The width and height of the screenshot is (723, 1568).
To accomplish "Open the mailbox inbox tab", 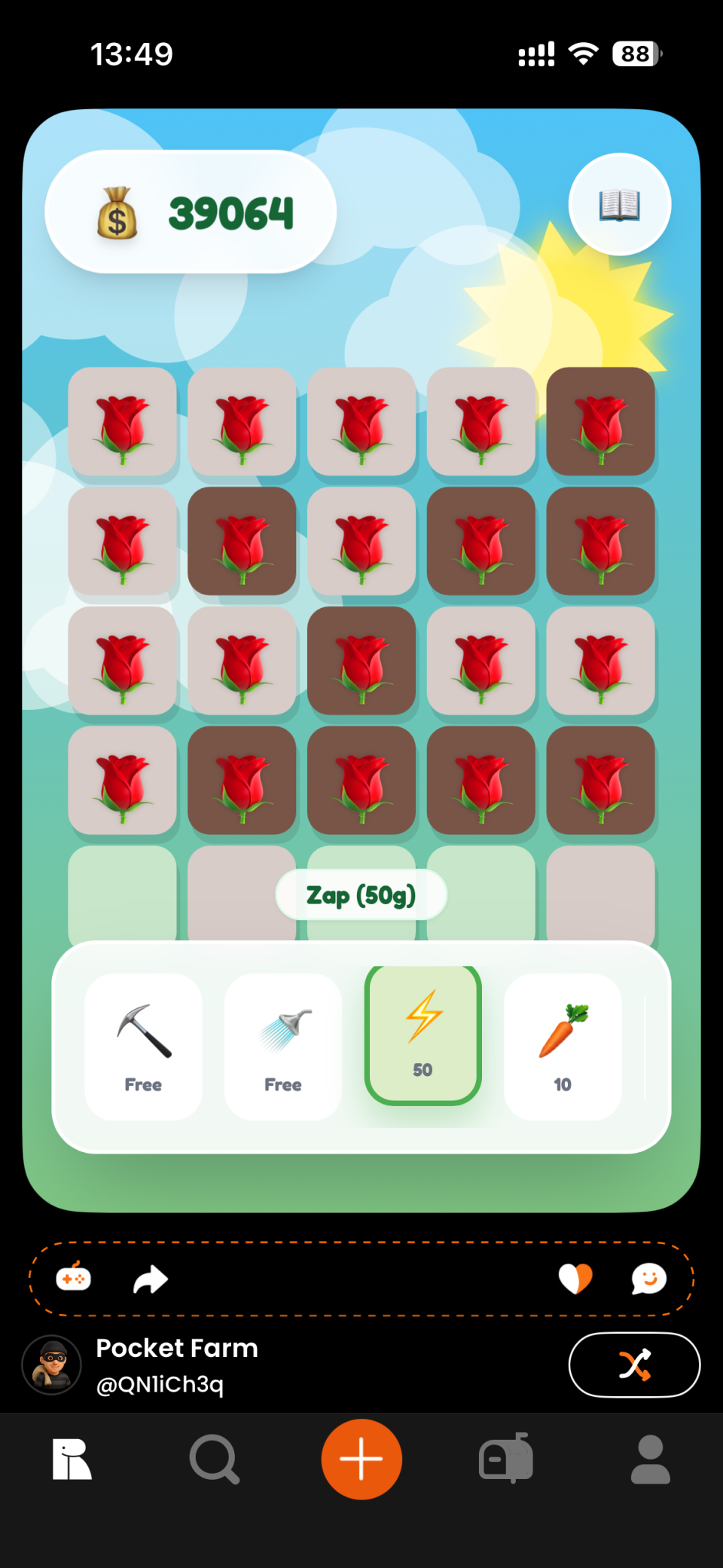I will (x=506, y=1459).
